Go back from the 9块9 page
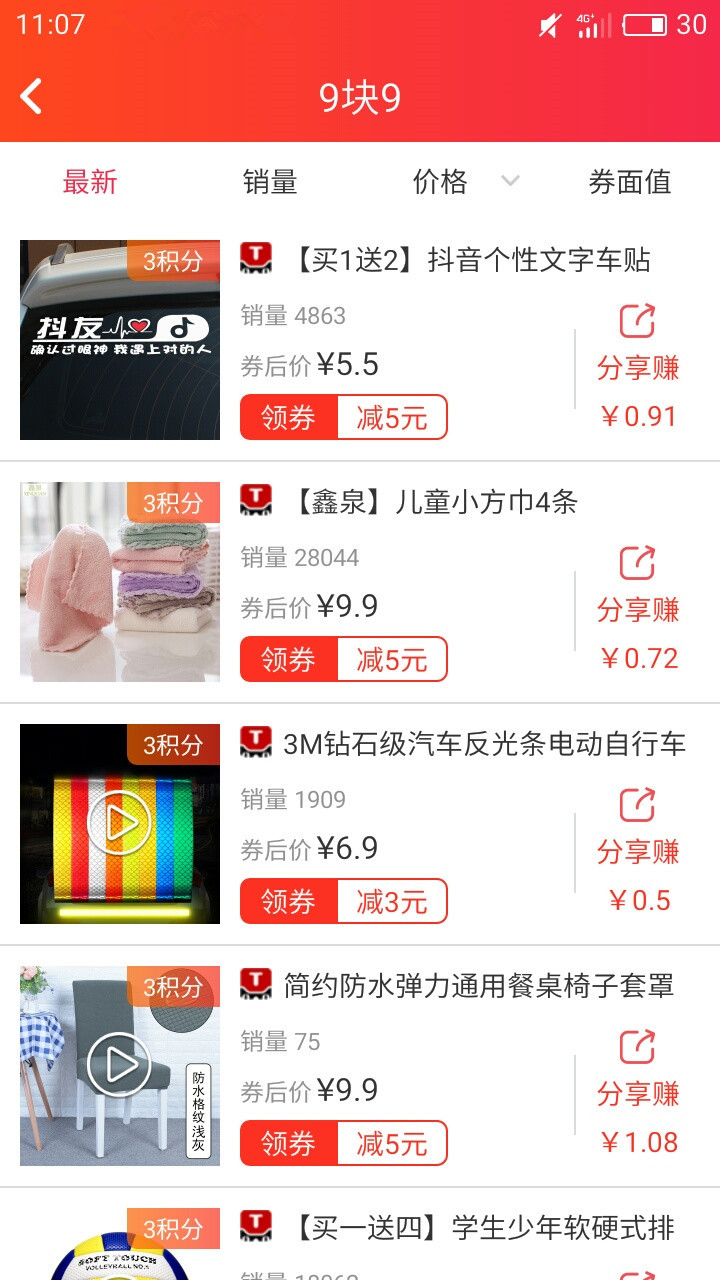Viewport: 720px width, 1280px height. point(32,97)
